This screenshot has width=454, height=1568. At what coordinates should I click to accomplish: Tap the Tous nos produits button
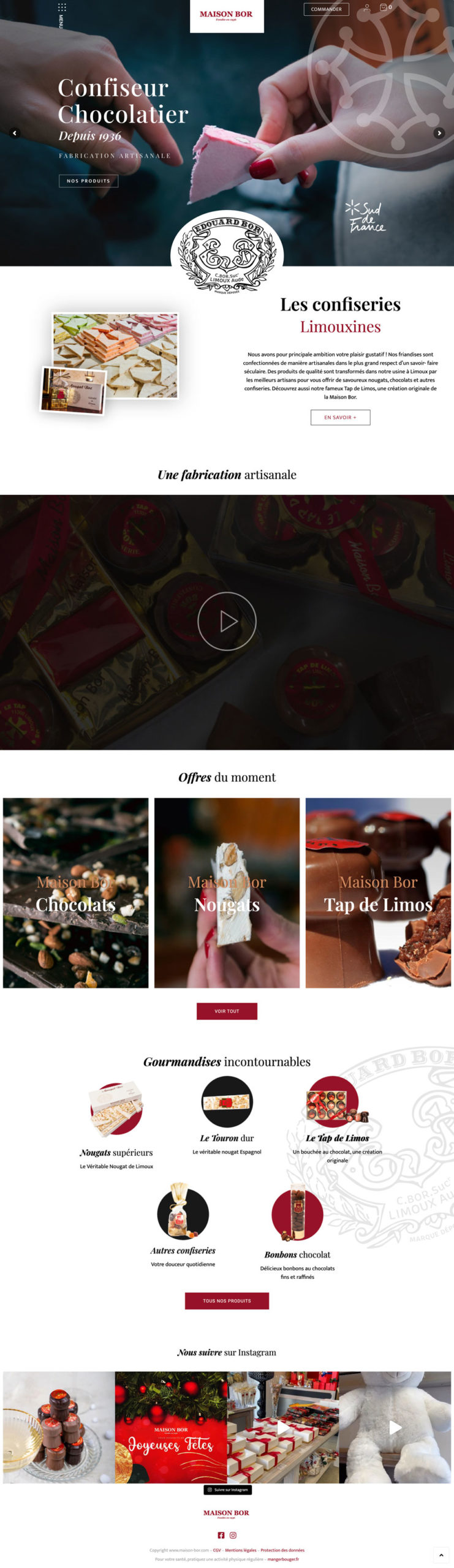pyautogui.click(x=227, y=1301)
